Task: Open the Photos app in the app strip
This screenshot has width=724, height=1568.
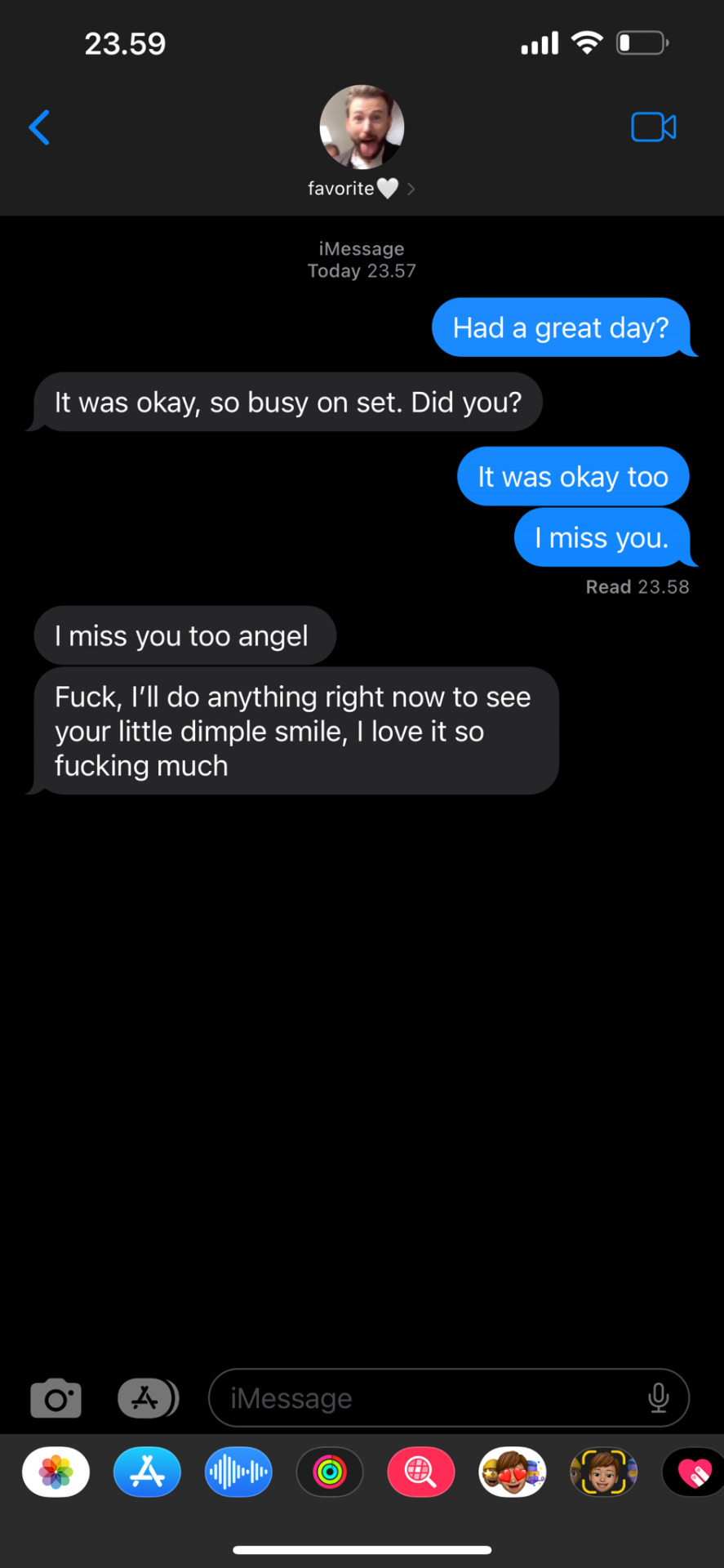Action: [56, 1472]
